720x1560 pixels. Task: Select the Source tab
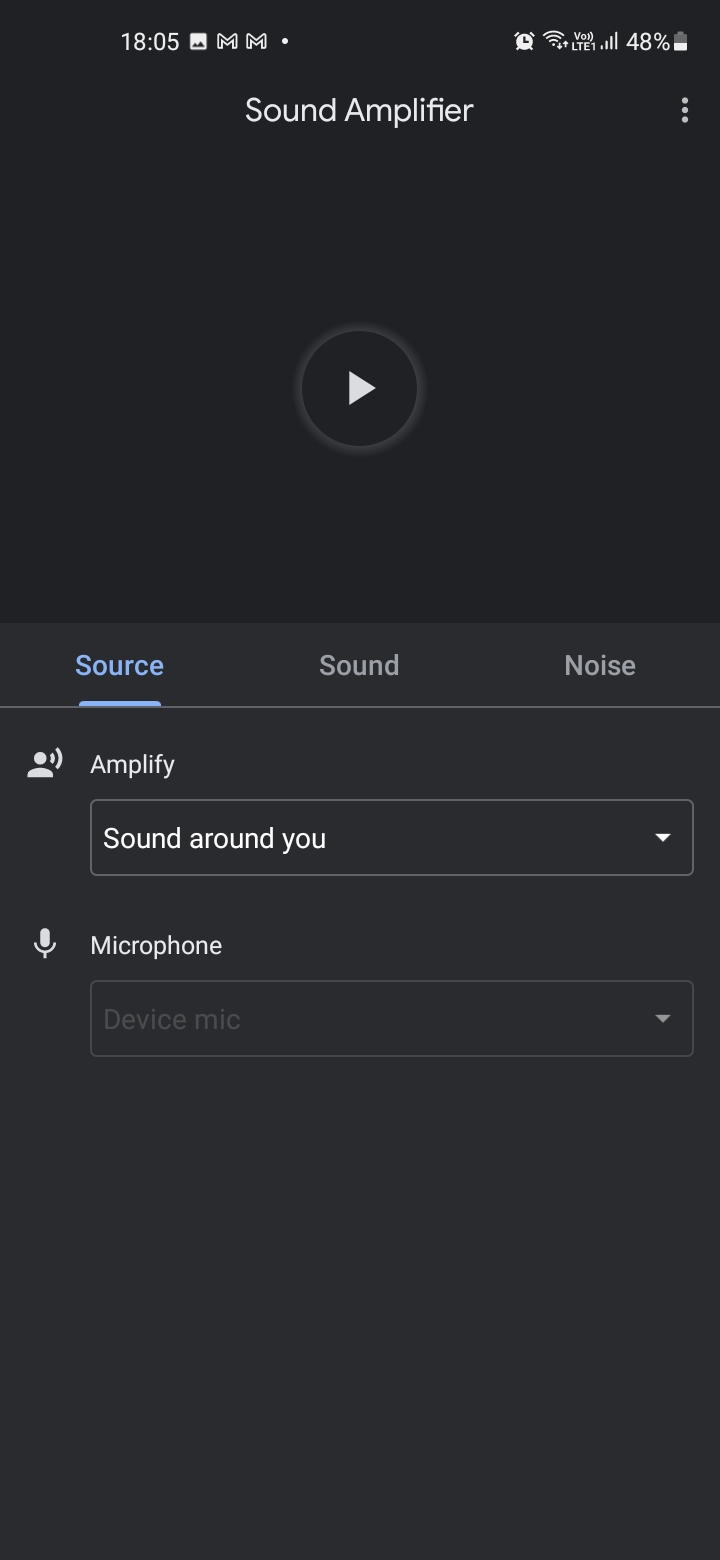click(120, 666)
